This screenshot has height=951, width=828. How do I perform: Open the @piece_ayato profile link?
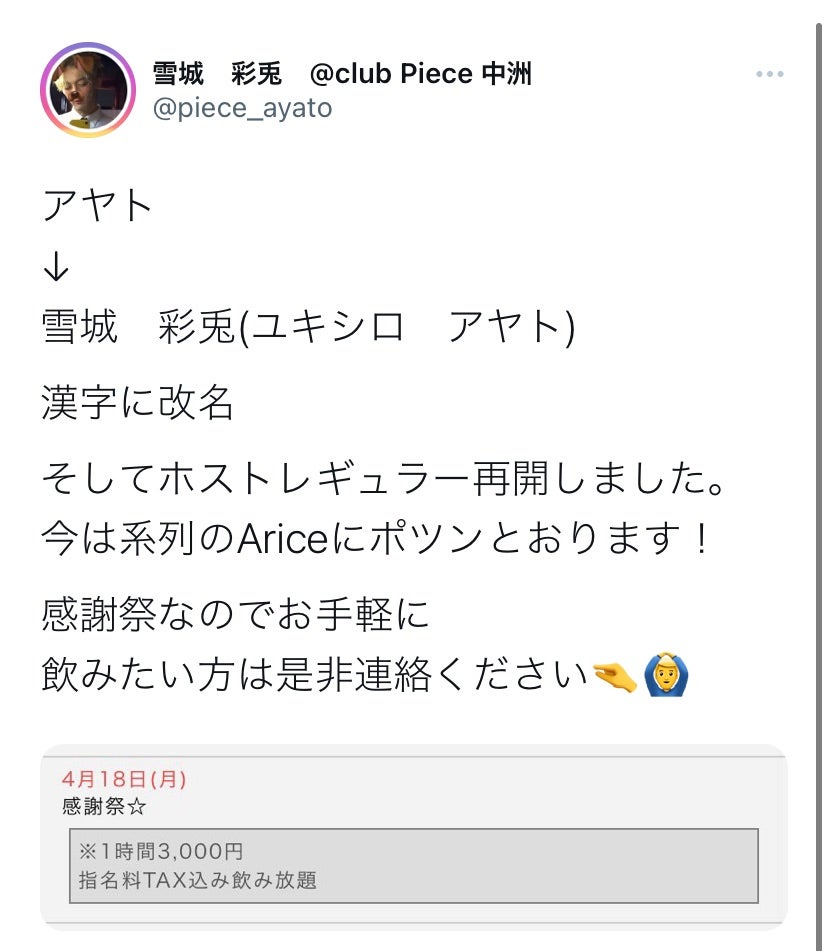(242, 108)
